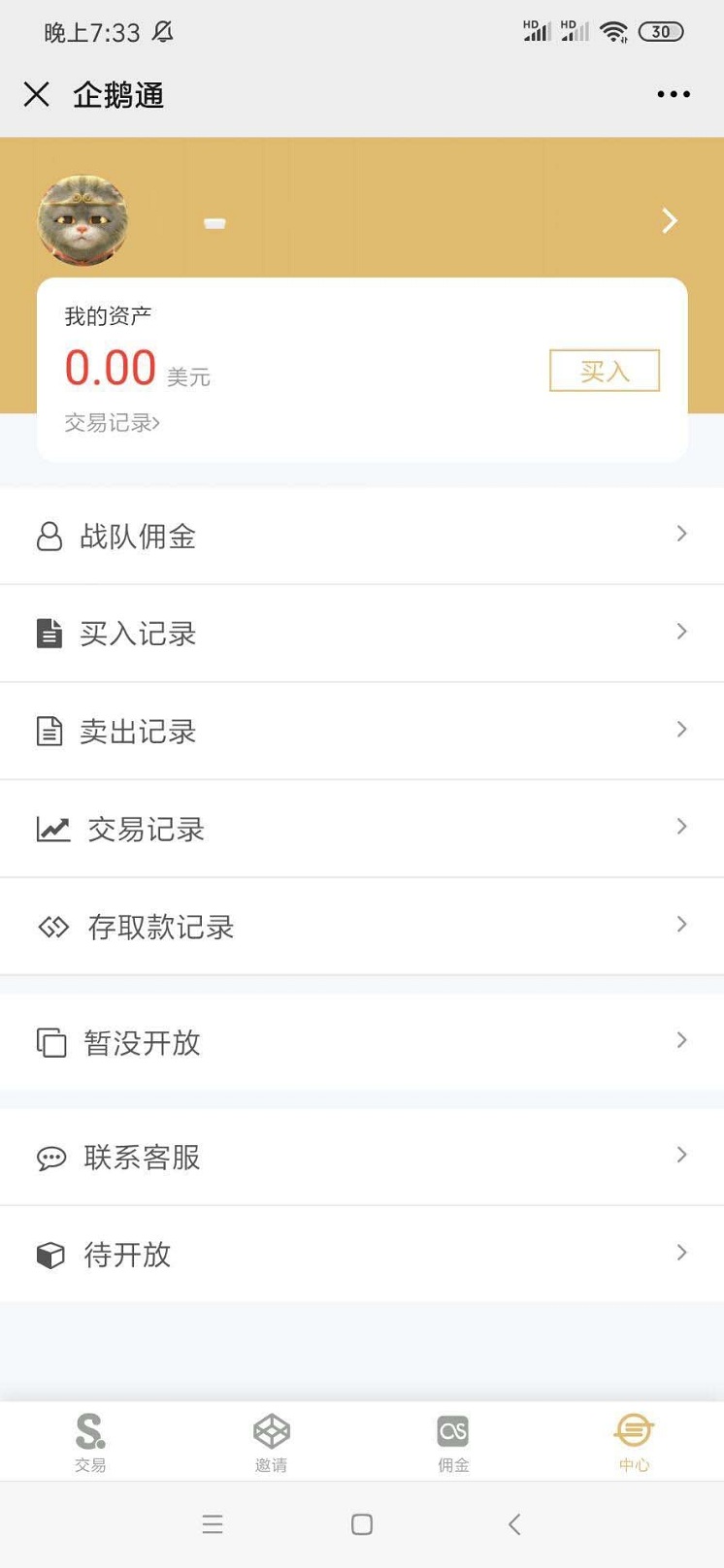Go to the 中心 tab

pos(634,1442)
